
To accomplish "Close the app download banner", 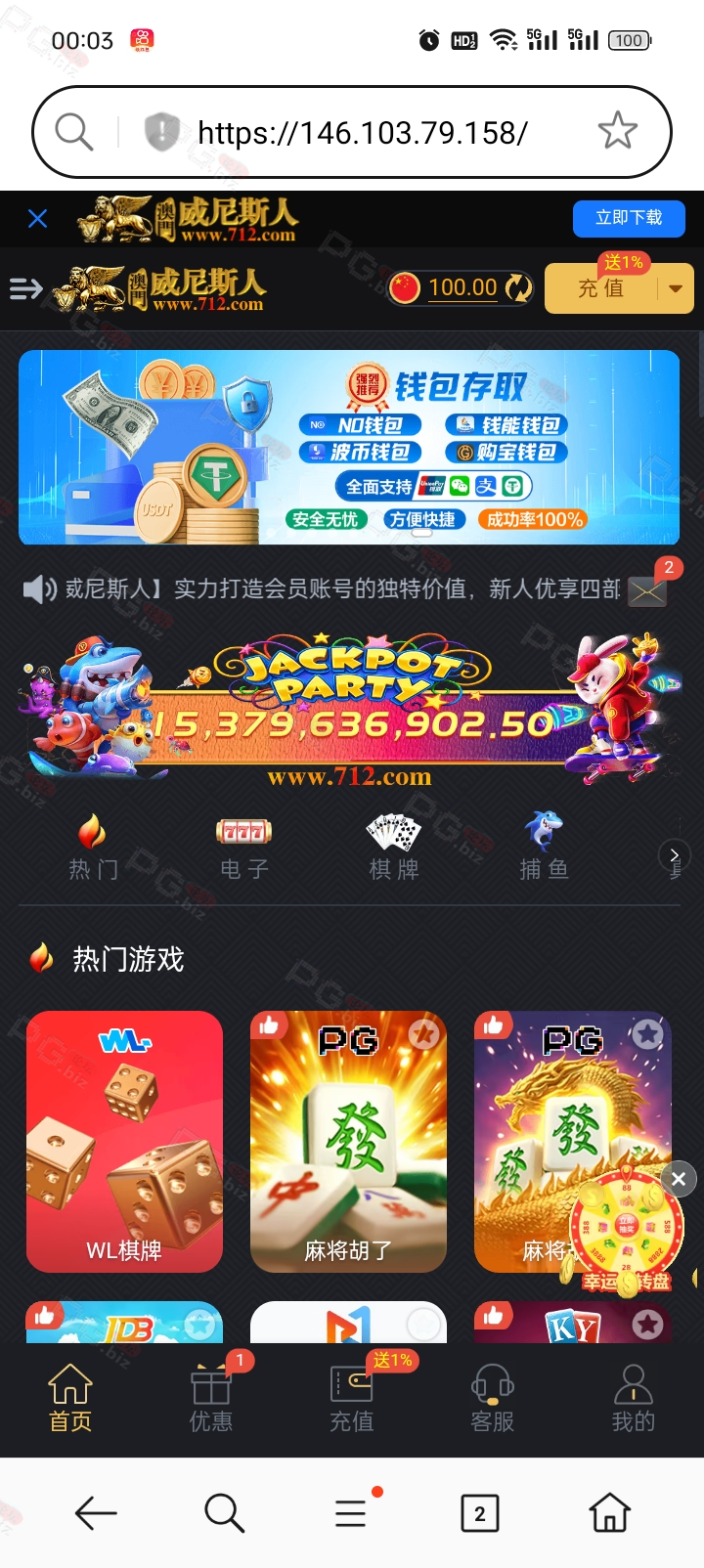I will [38, 218].
